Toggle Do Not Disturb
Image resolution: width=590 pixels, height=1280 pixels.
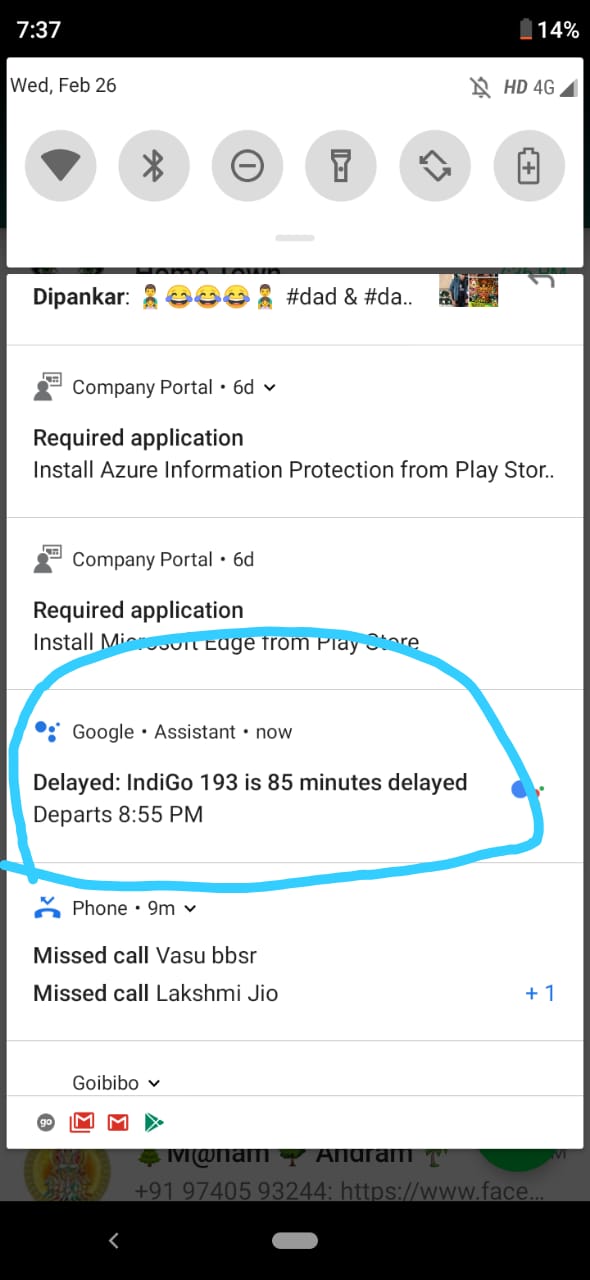point(248,166)
